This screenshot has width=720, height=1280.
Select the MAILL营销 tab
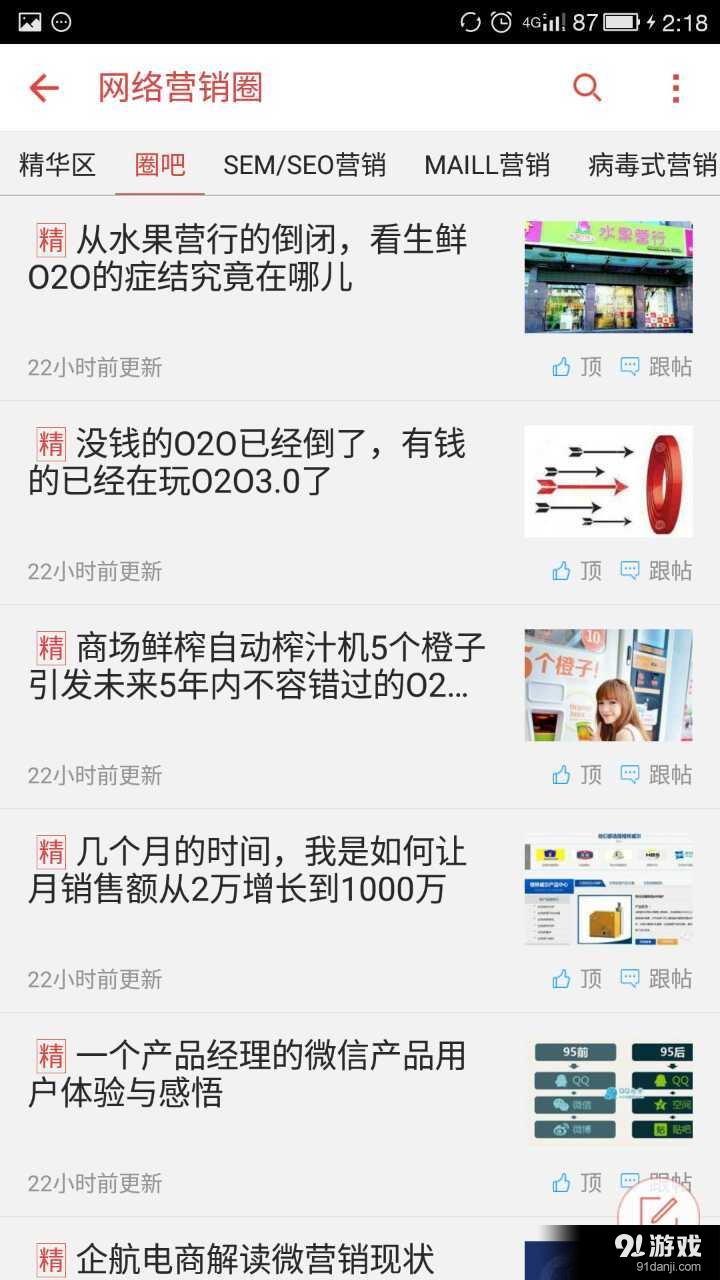[x=487, y=164]
